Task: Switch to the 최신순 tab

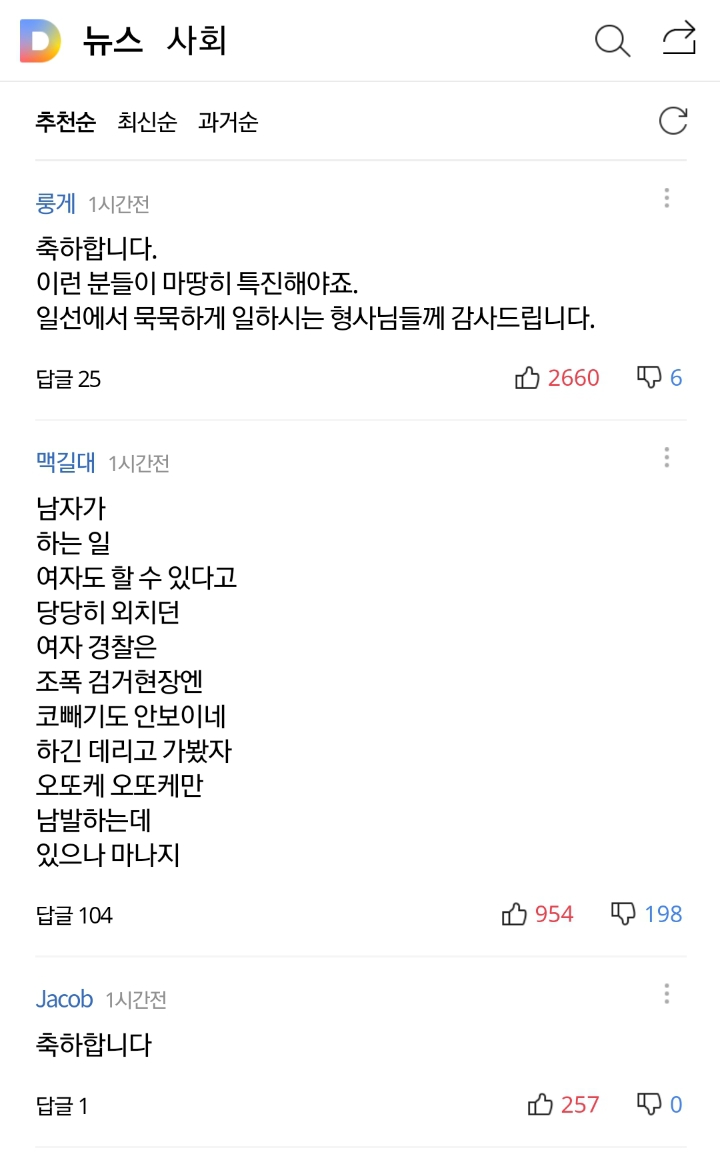Action: [147, 121]
